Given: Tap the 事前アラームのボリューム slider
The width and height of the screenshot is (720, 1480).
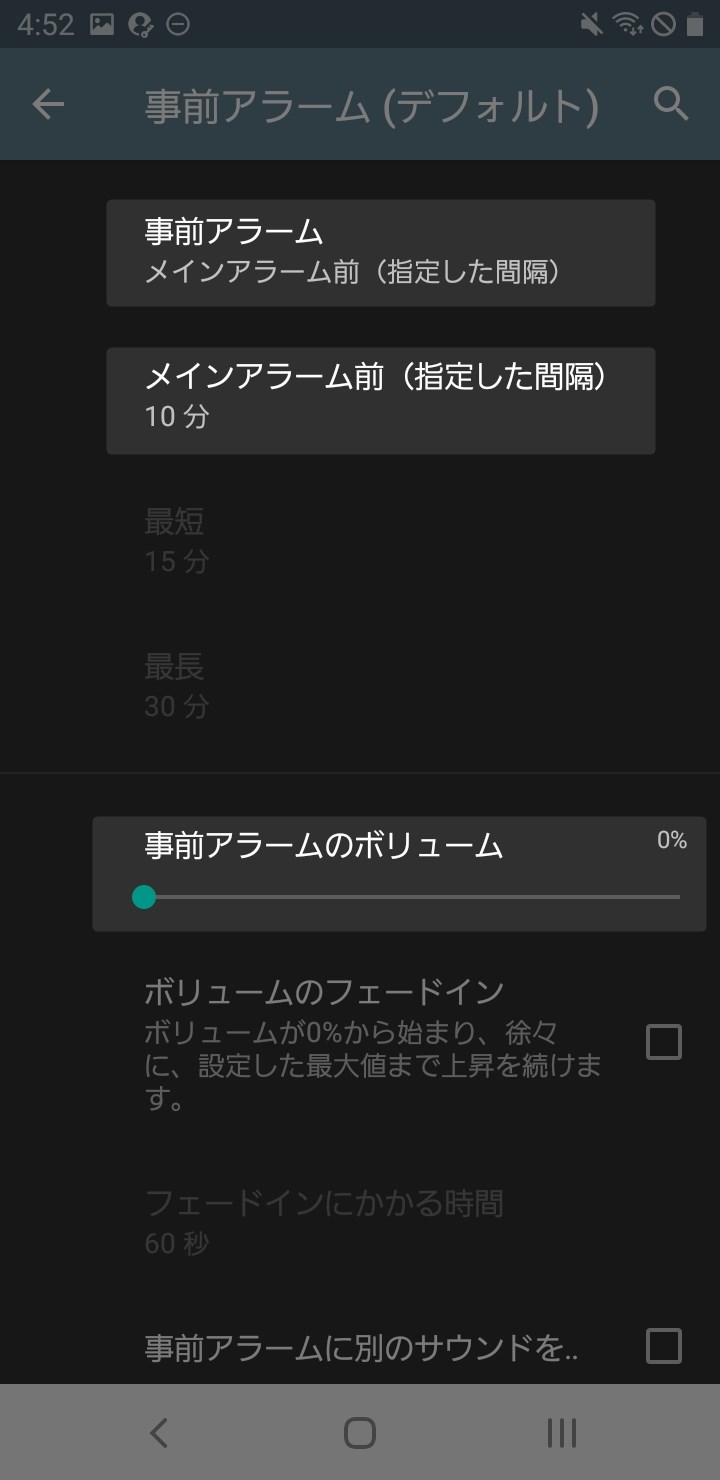Looking at the screenshot, I should [407, 897].
